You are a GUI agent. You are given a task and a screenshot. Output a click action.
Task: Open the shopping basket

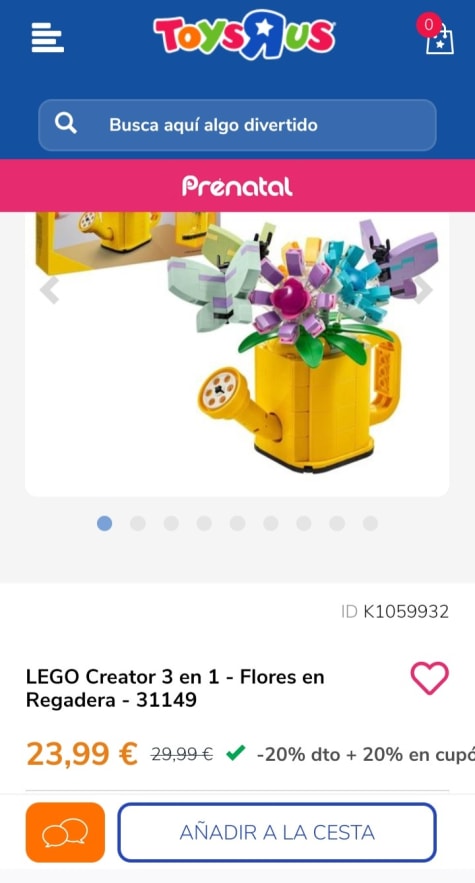(438, 35)
